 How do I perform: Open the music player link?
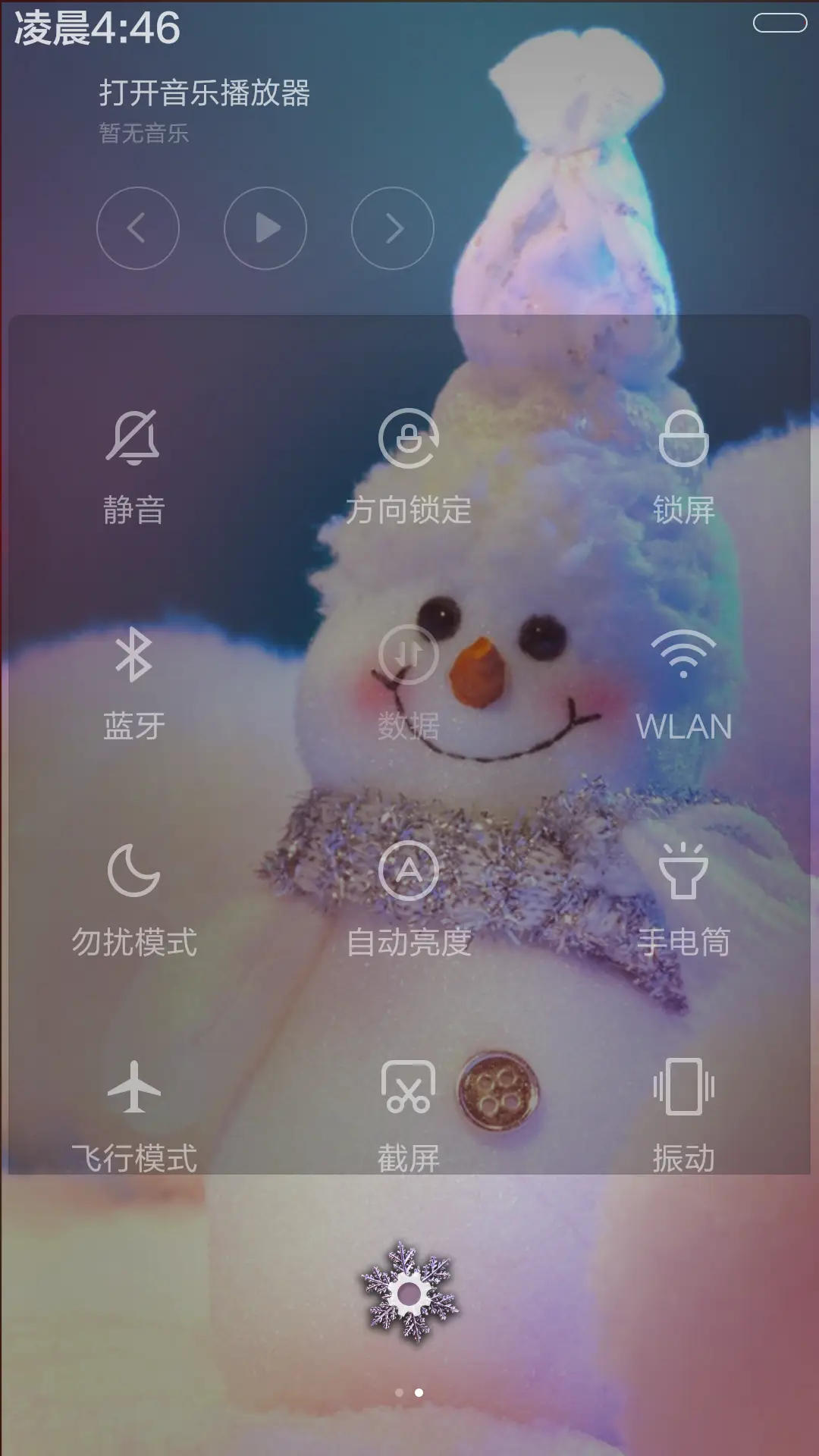click(206, 91)
